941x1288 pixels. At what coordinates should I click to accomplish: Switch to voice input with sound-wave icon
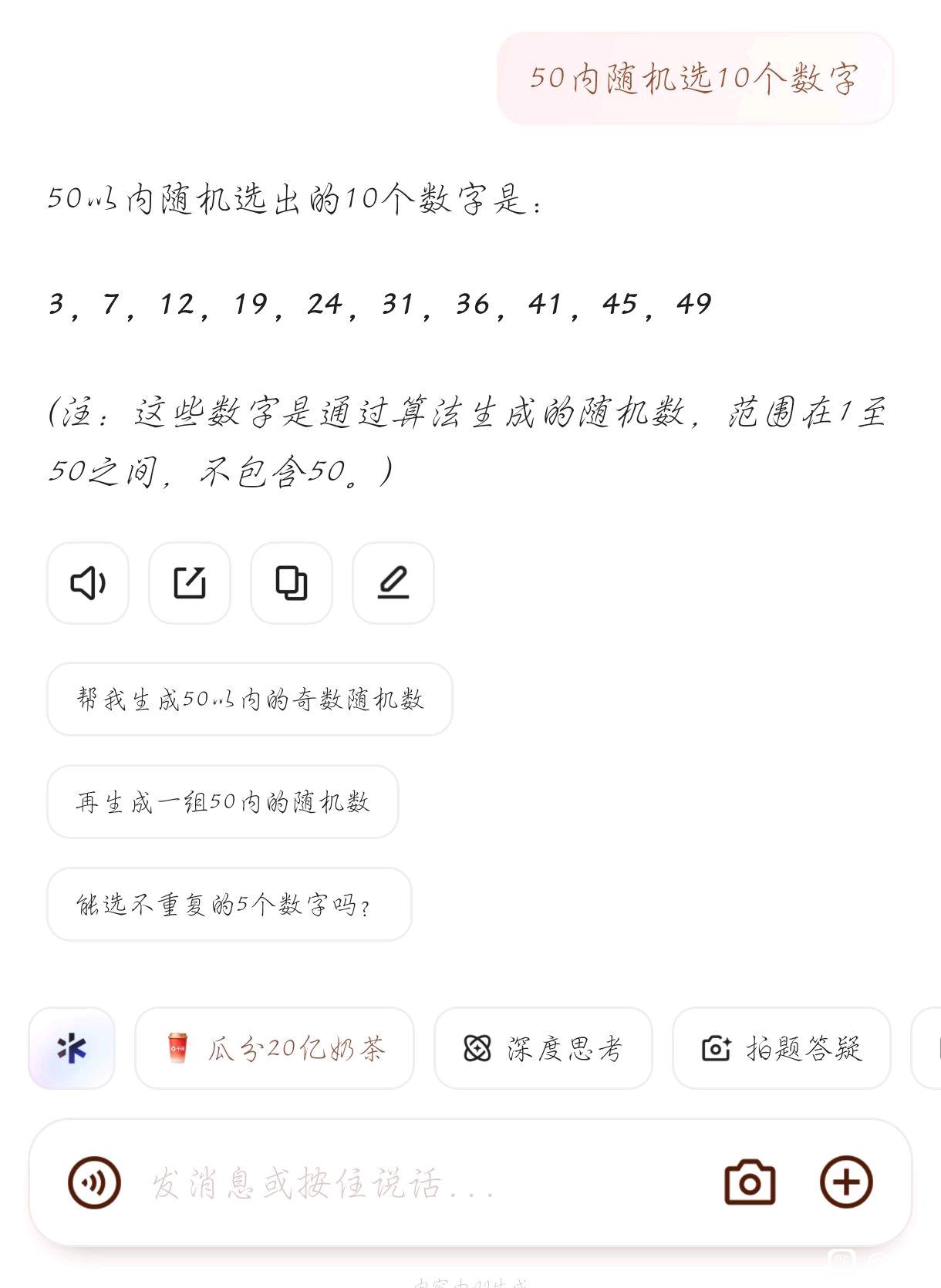(x=94, y=1182)
